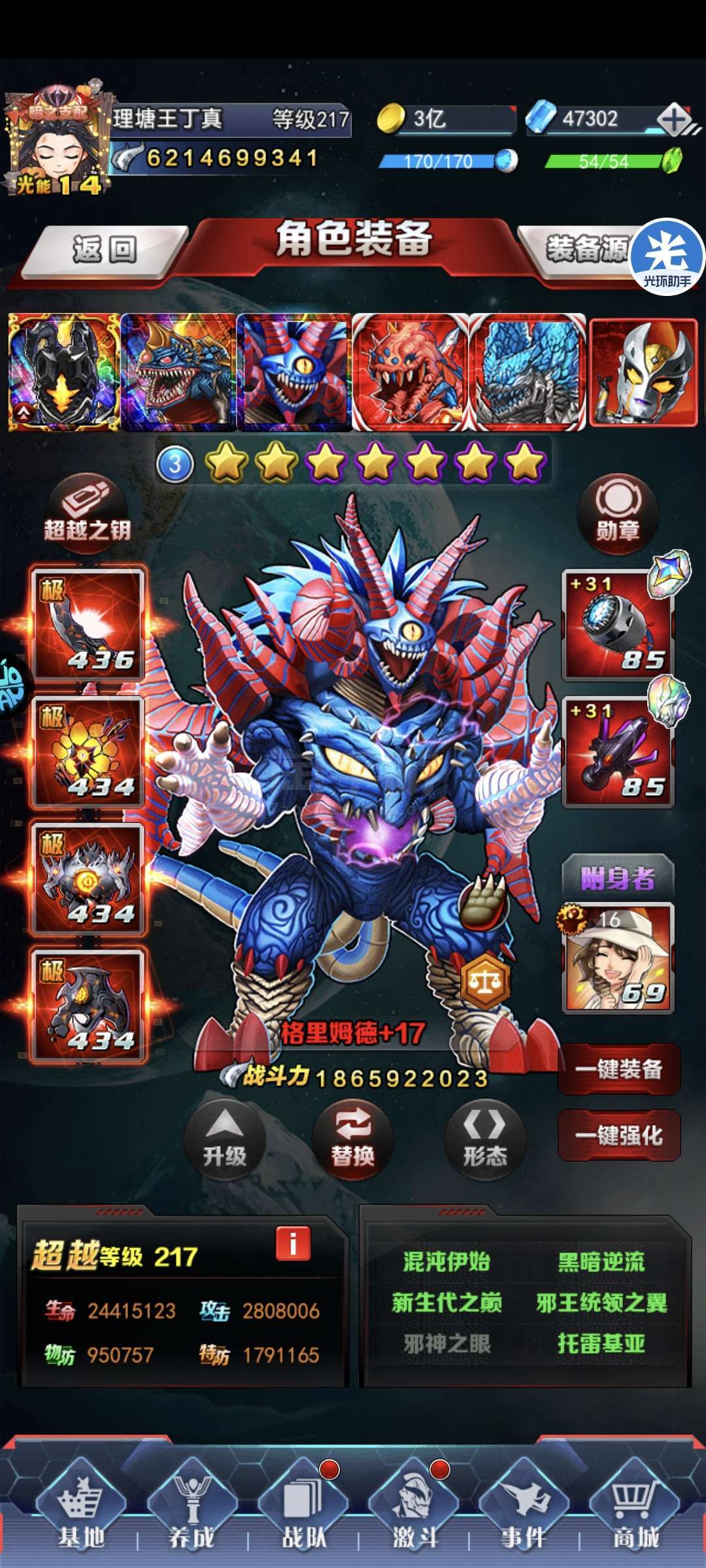The width and height of the screenshot is (706, 1568).
Task: Open the red info icon beside 超越等级
Action: [293, 1243]
